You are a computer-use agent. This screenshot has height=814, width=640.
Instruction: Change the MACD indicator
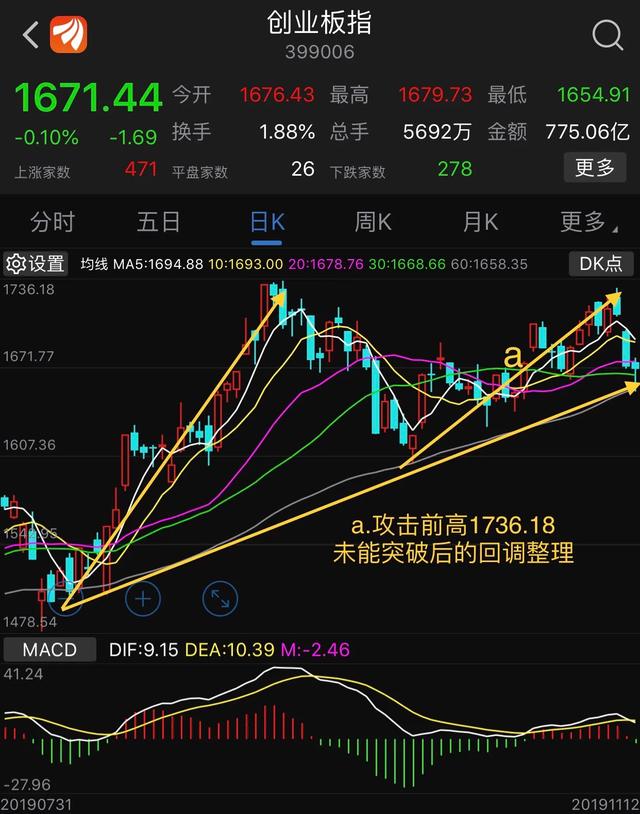pyautogui.click(x=49, y=650)
